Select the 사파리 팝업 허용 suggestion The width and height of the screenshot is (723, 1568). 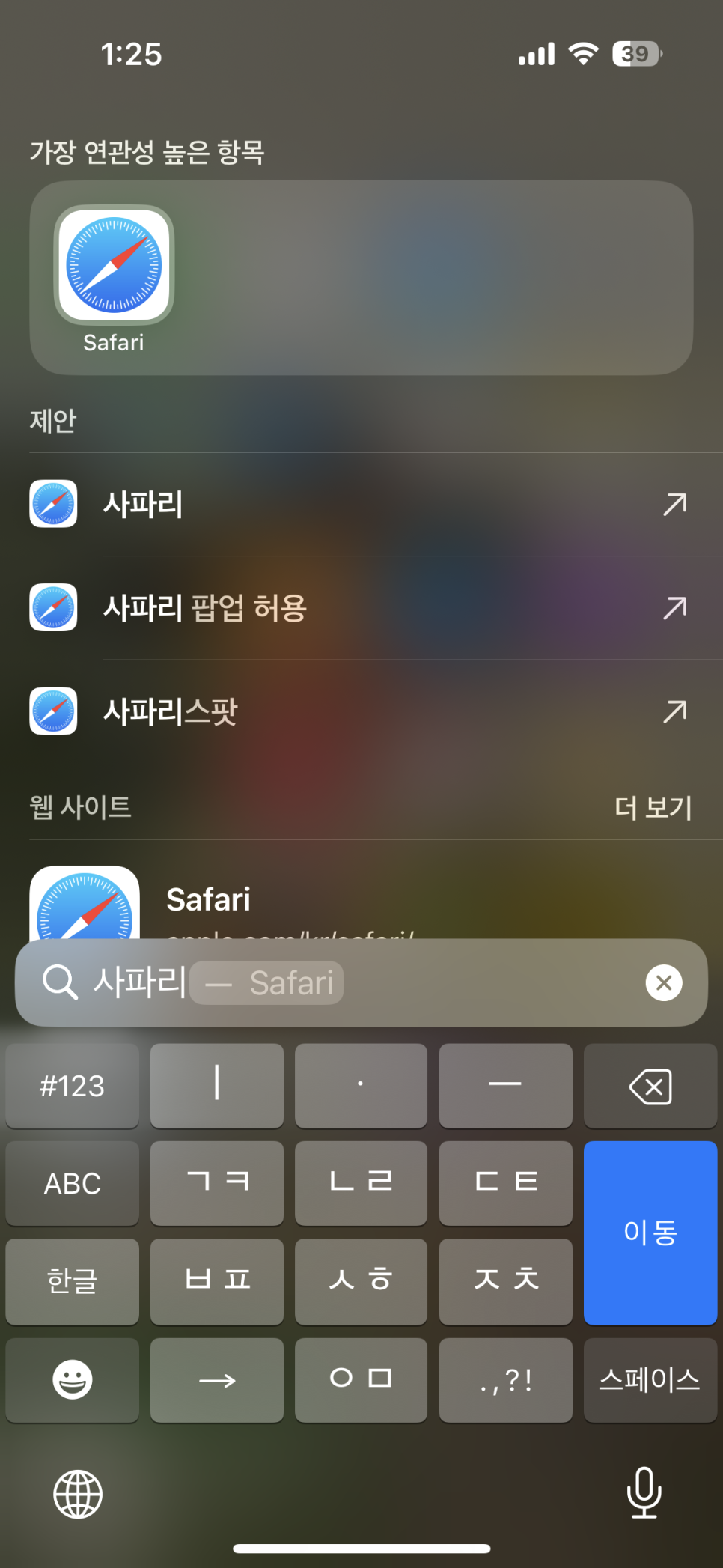point(359,607)
